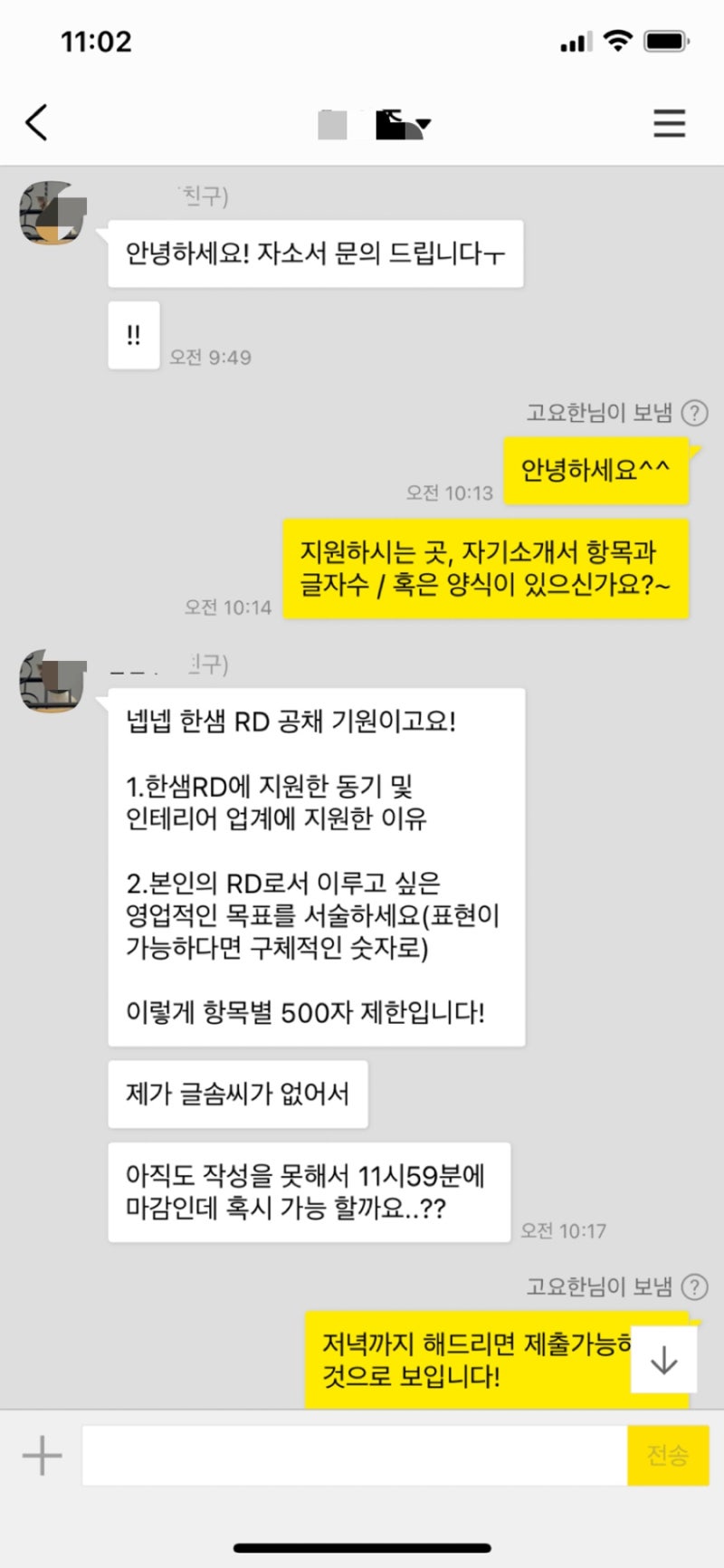Go back to the chat list

[36, 122]
